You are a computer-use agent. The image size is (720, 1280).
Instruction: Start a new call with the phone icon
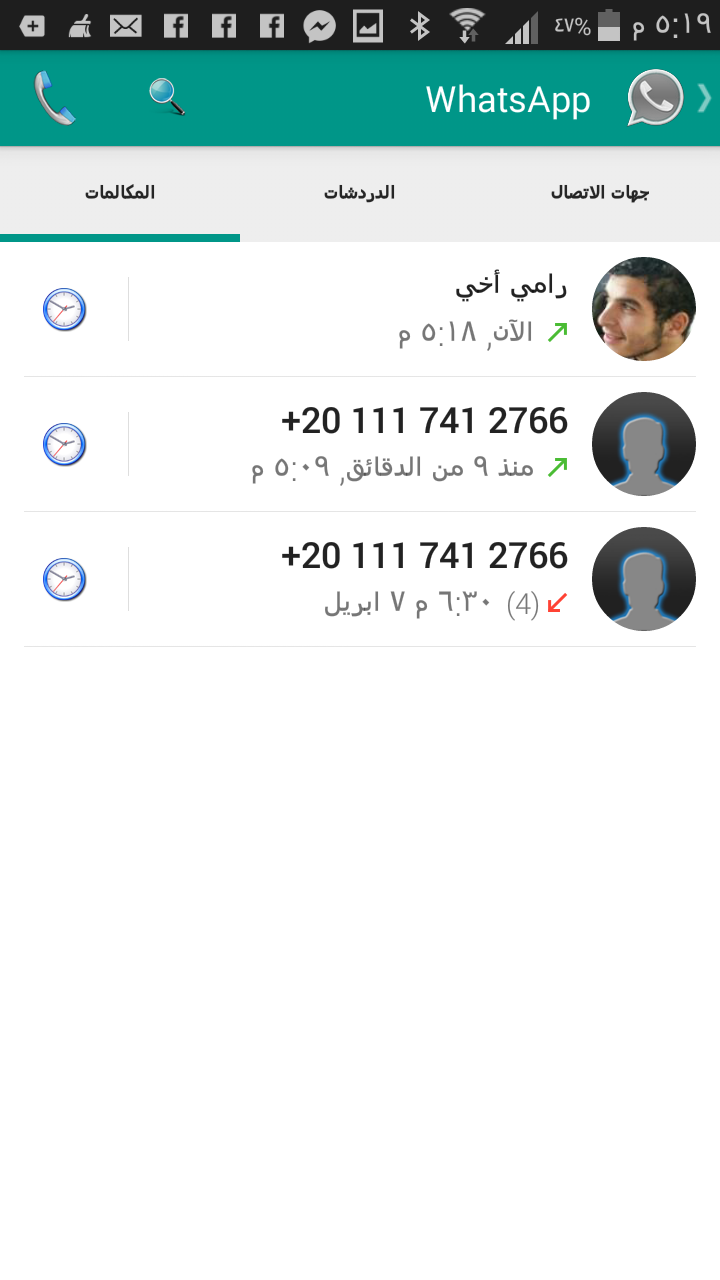54,98
